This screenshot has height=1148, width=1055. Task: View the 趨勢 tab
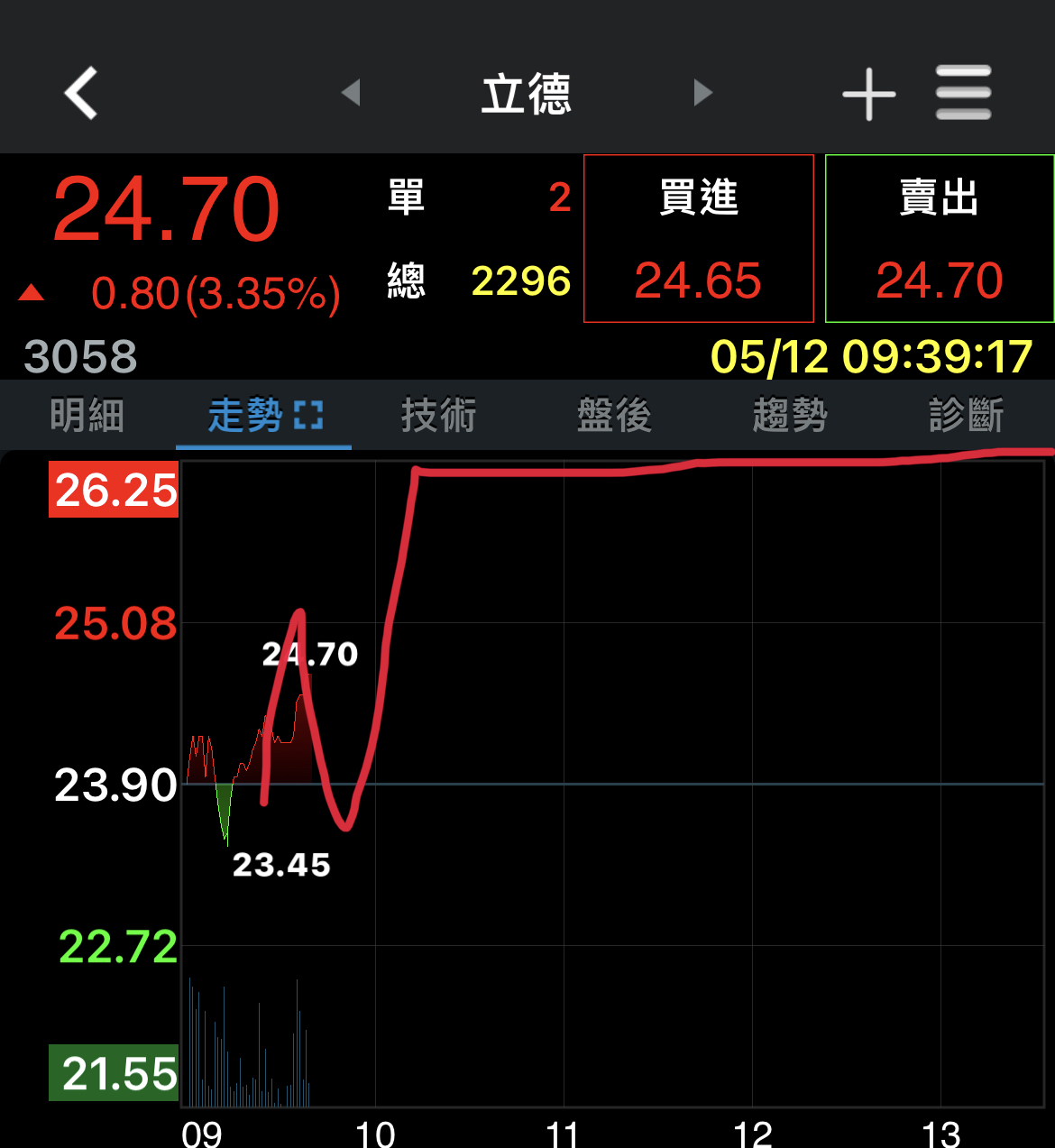click(x=790, y=416)
